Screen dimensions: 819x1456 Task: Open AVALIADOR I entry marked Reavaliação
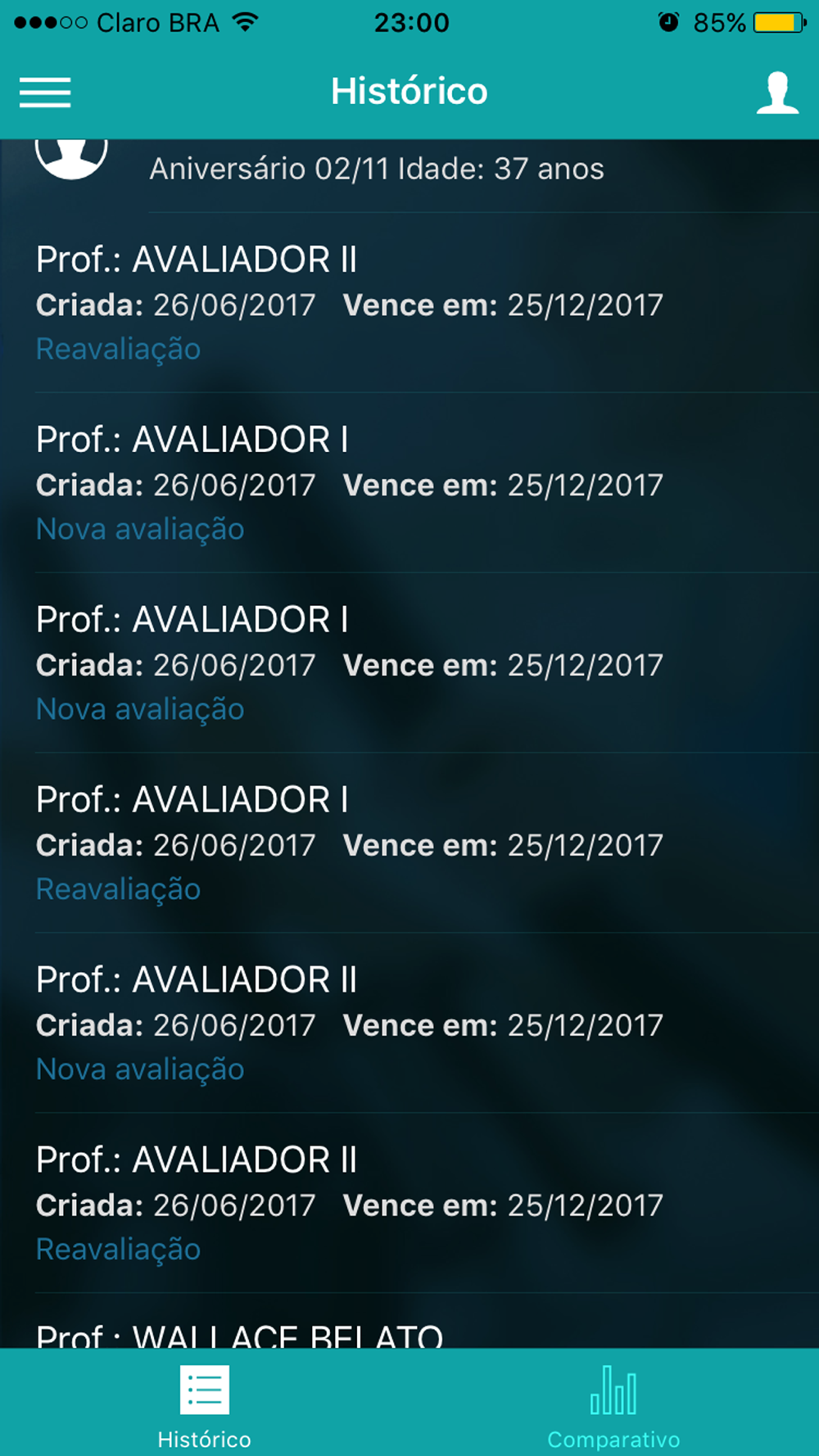pos(409,843)
